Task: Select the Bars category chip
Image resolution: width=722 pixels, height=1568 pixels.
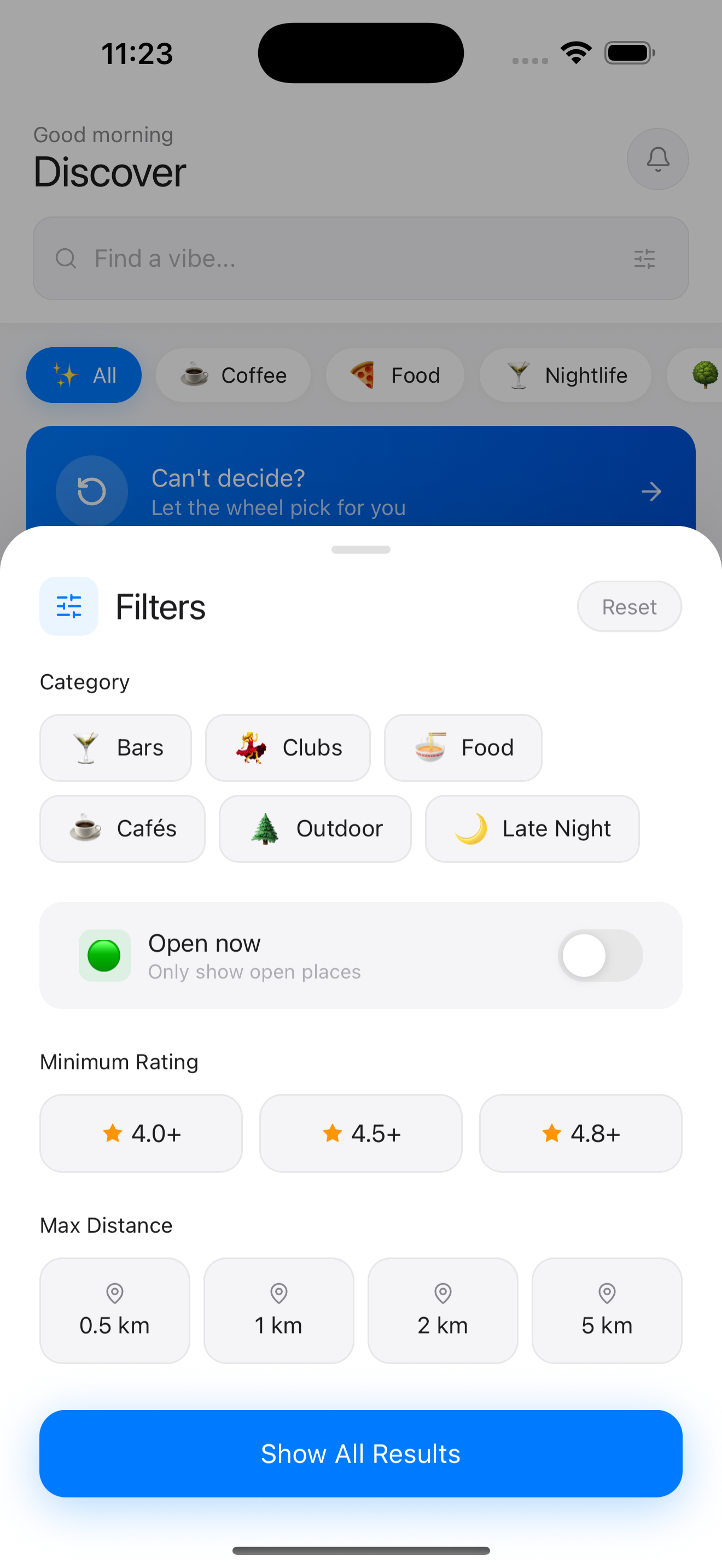Action: pos(115,747)
